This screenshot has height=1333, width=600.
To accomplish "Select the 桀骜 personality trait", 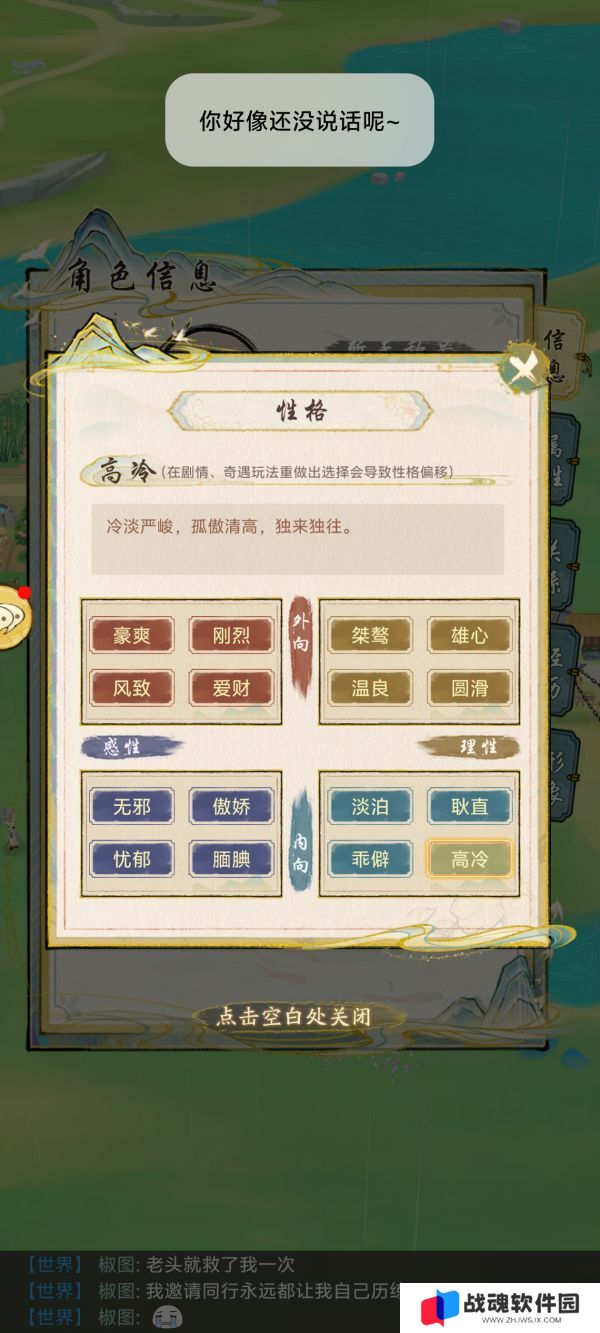I will tap(369, 635).
